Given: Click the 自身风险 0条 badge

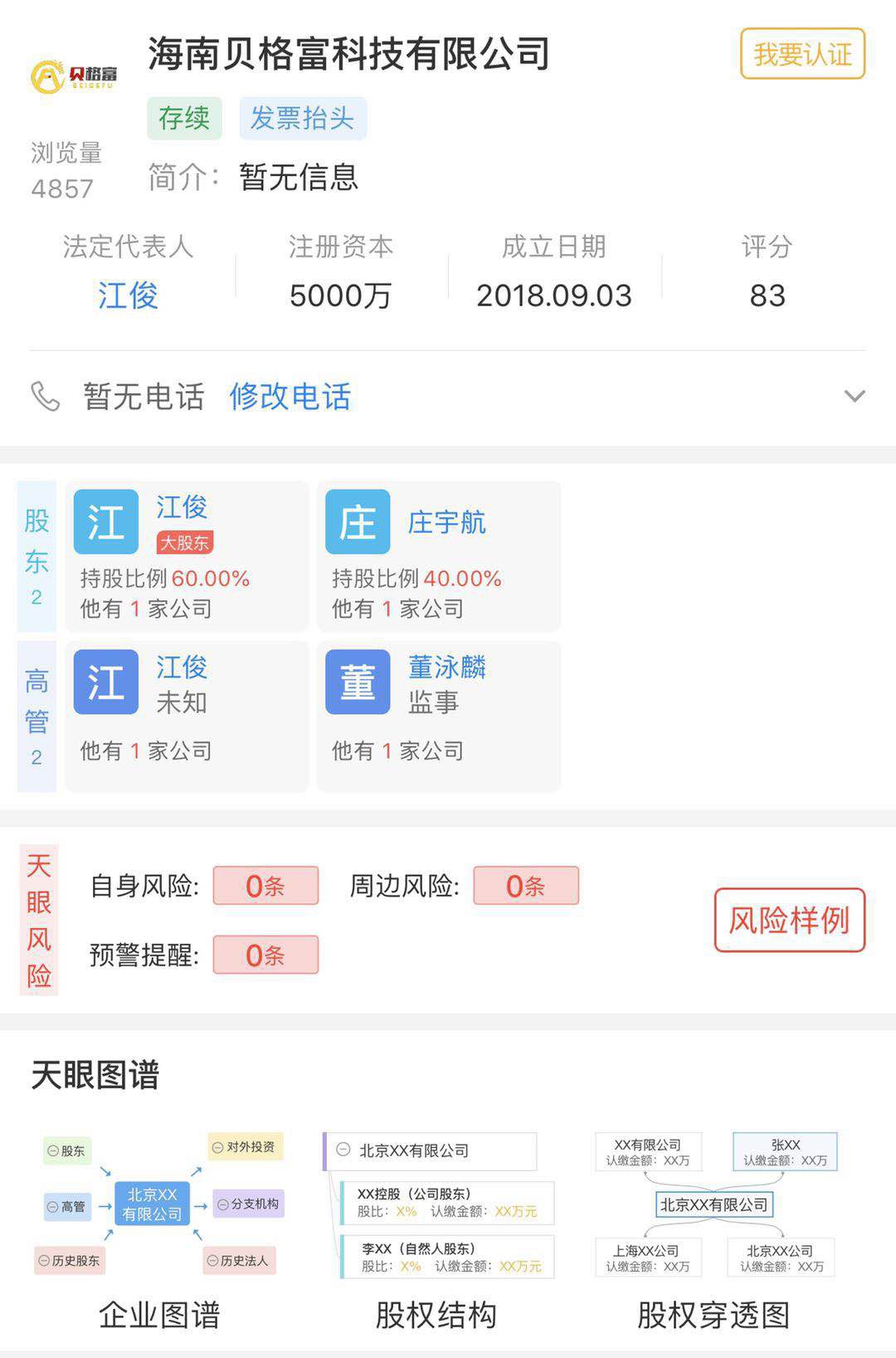Looking at the screenshot, I should [x=265, y=886].
